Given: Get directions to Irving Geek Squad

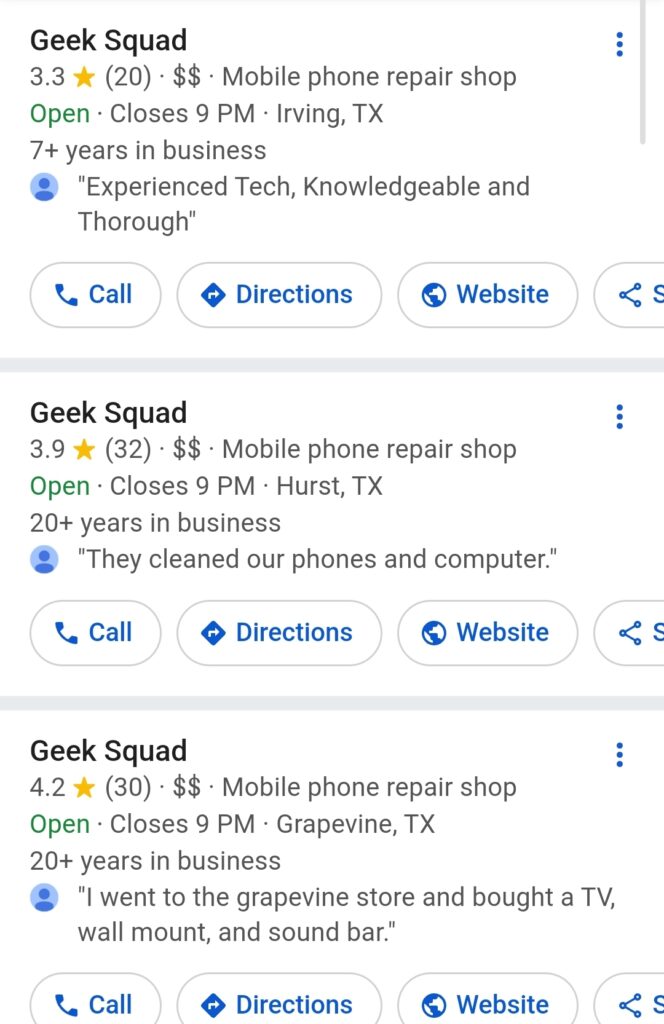Looking at the screenshot, I should pyautogui.click(x=279, y=295).
